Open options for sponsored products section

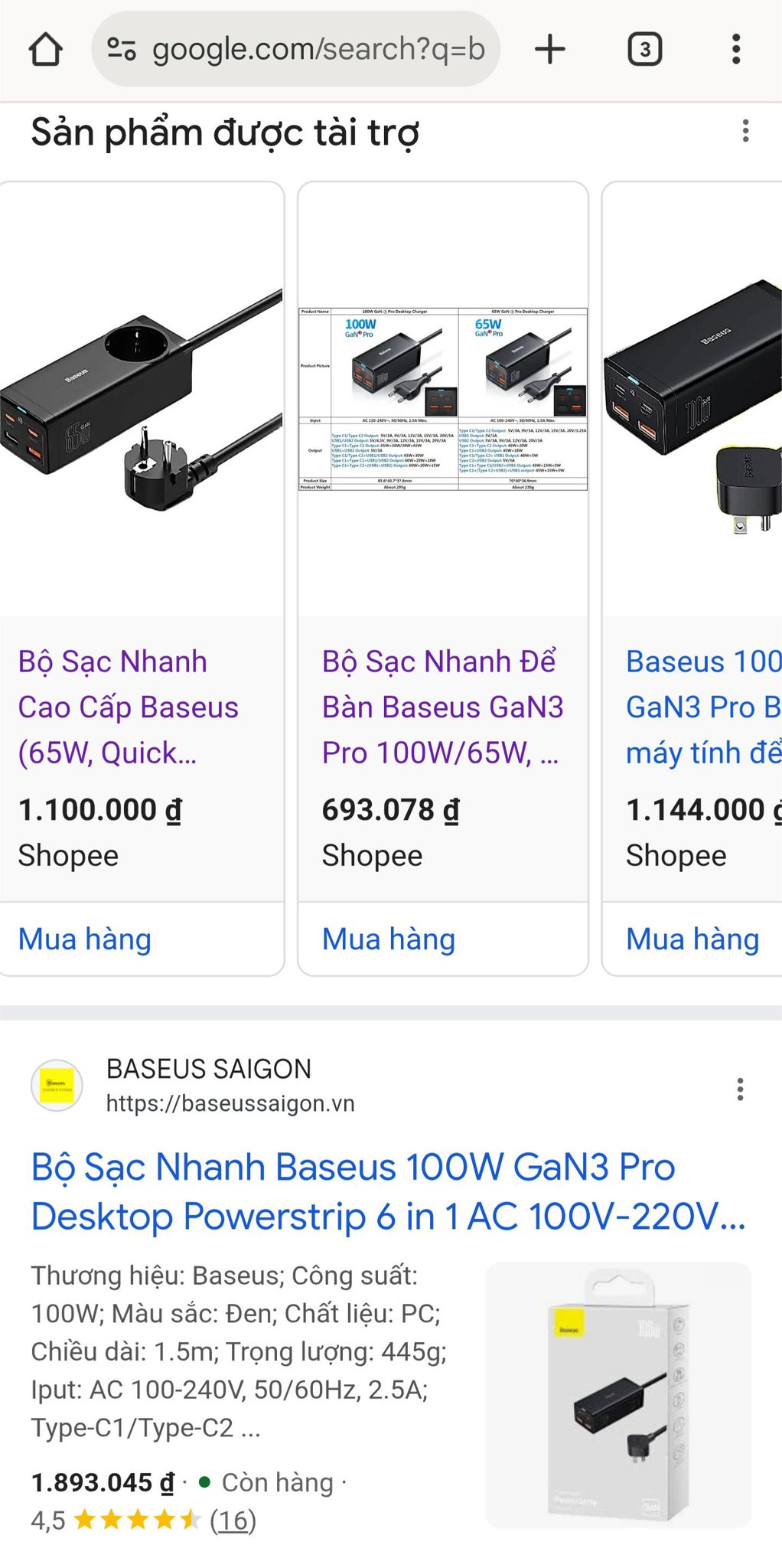tap(745, 131)
